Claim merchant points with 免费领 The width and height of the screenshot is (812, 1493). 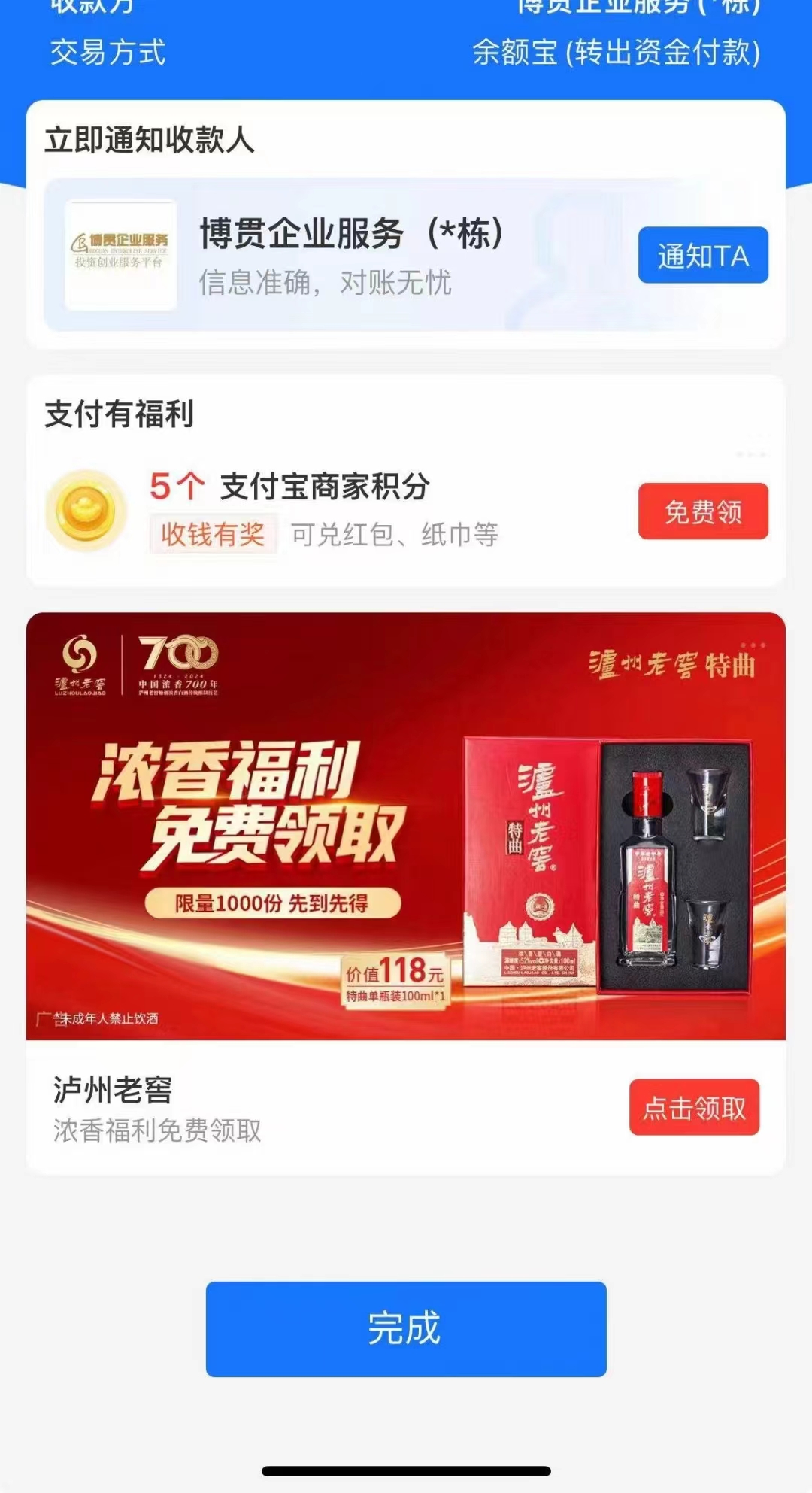(x=703, y=511)
